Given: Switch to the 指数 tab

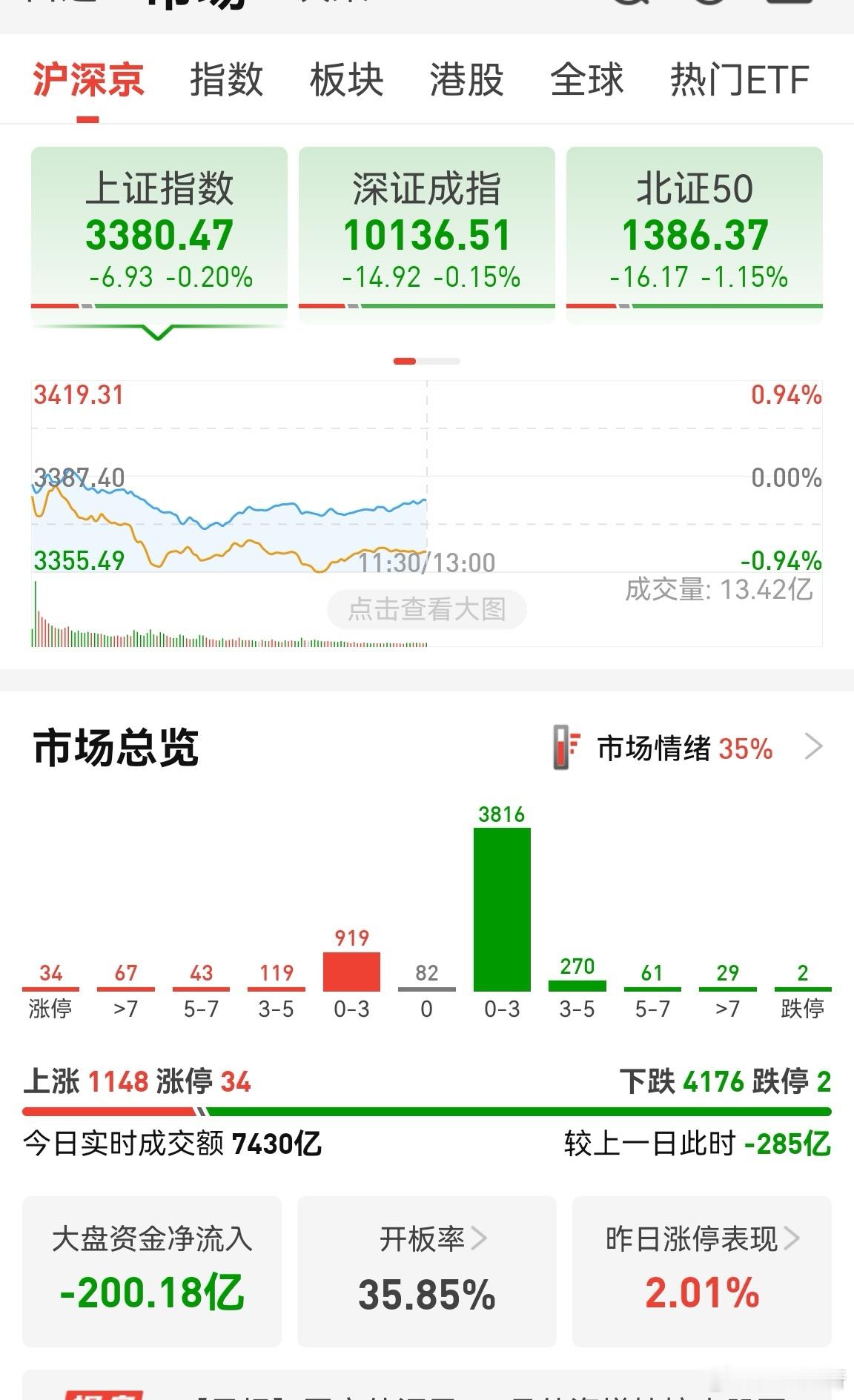Looking at the screenshot, I should (x=226, y=80).
